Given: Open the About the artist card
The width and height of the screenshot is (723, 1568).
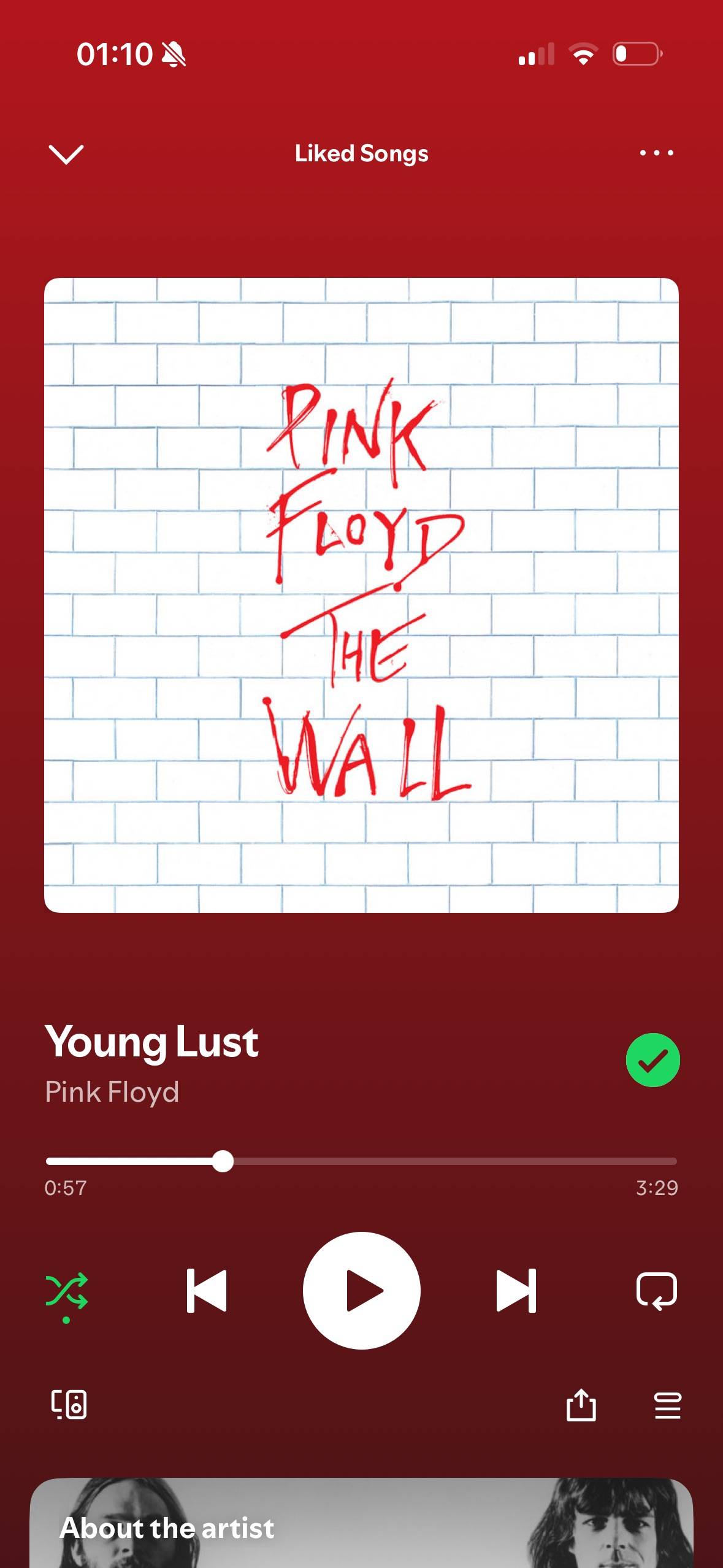Looking at the screenshot, I should click(361, 1523).
